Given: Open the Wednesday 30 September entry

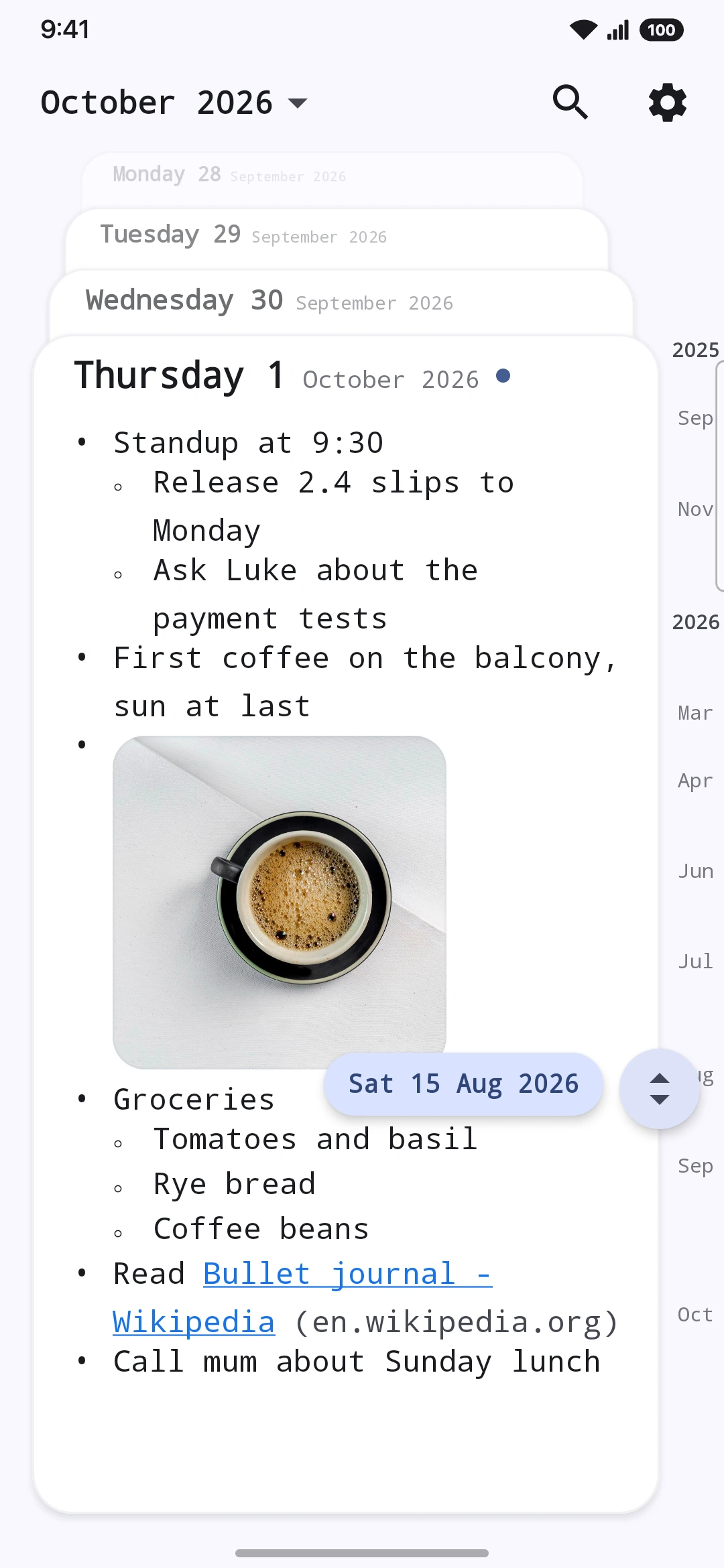Looking at the screenshot, I should click(341, 301).
